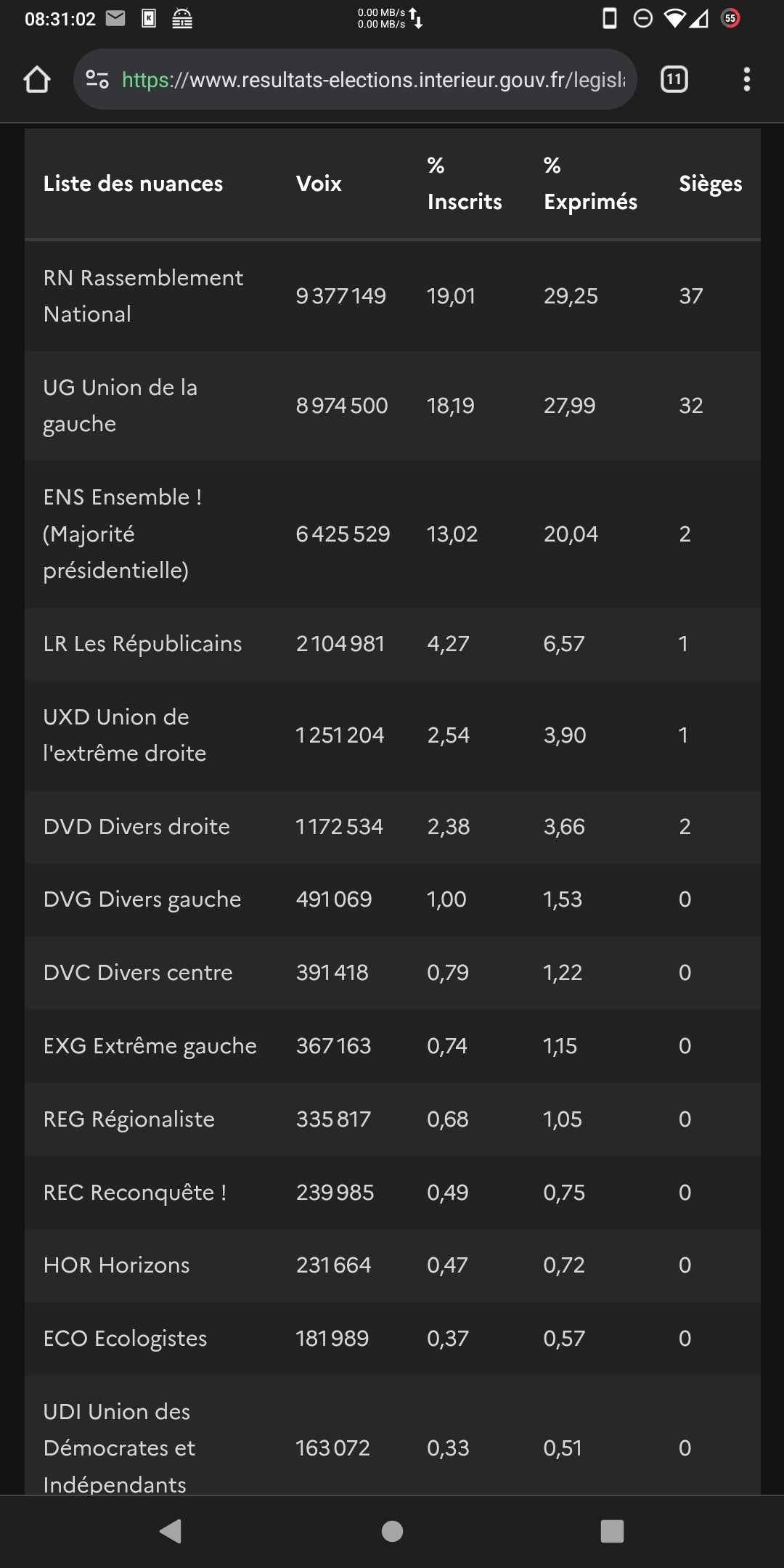Open recent apps from navigation bar
Screen dimensions: 784x1568
(x=612, y=1531)
